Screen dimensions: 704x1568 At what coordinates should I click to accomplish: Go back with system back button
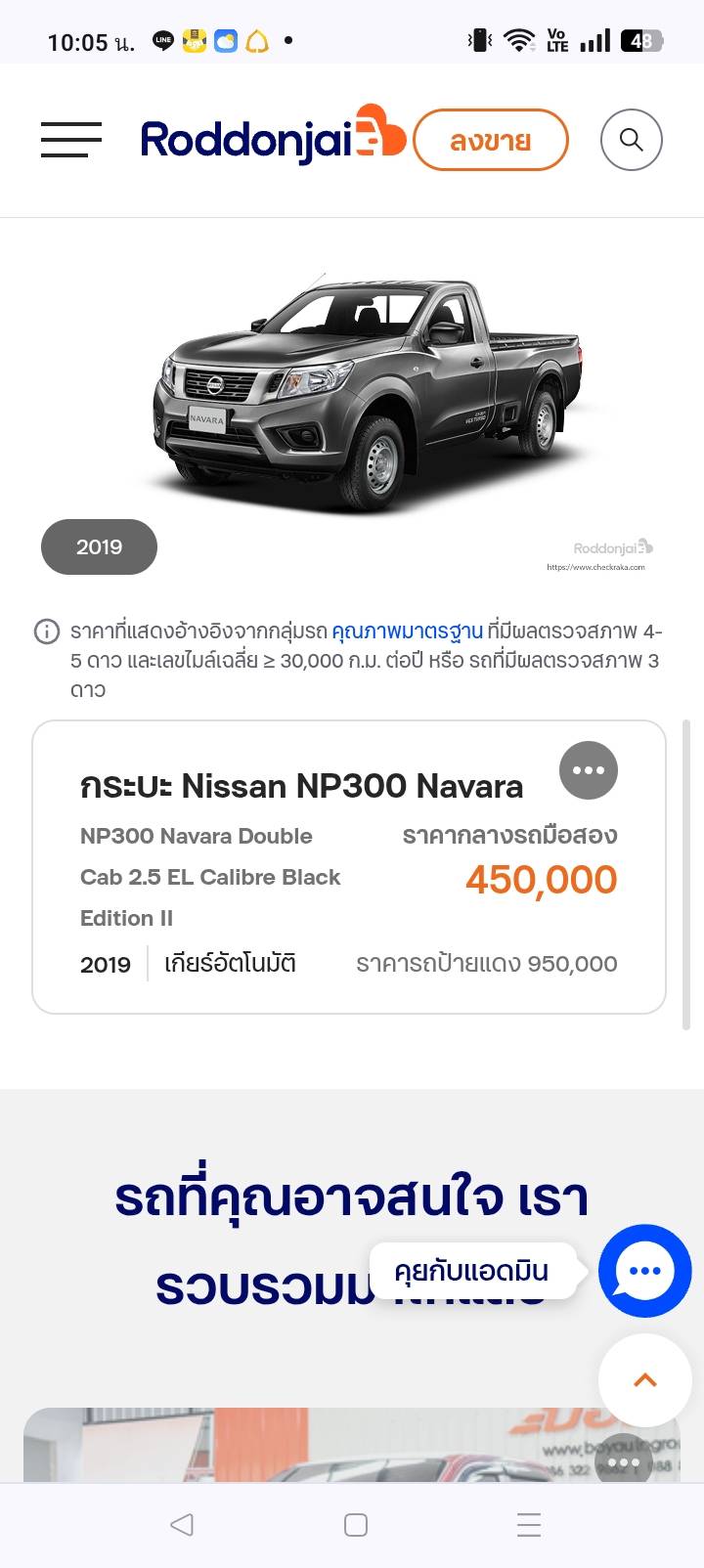pyautogui.click(x=182, y=1525)
